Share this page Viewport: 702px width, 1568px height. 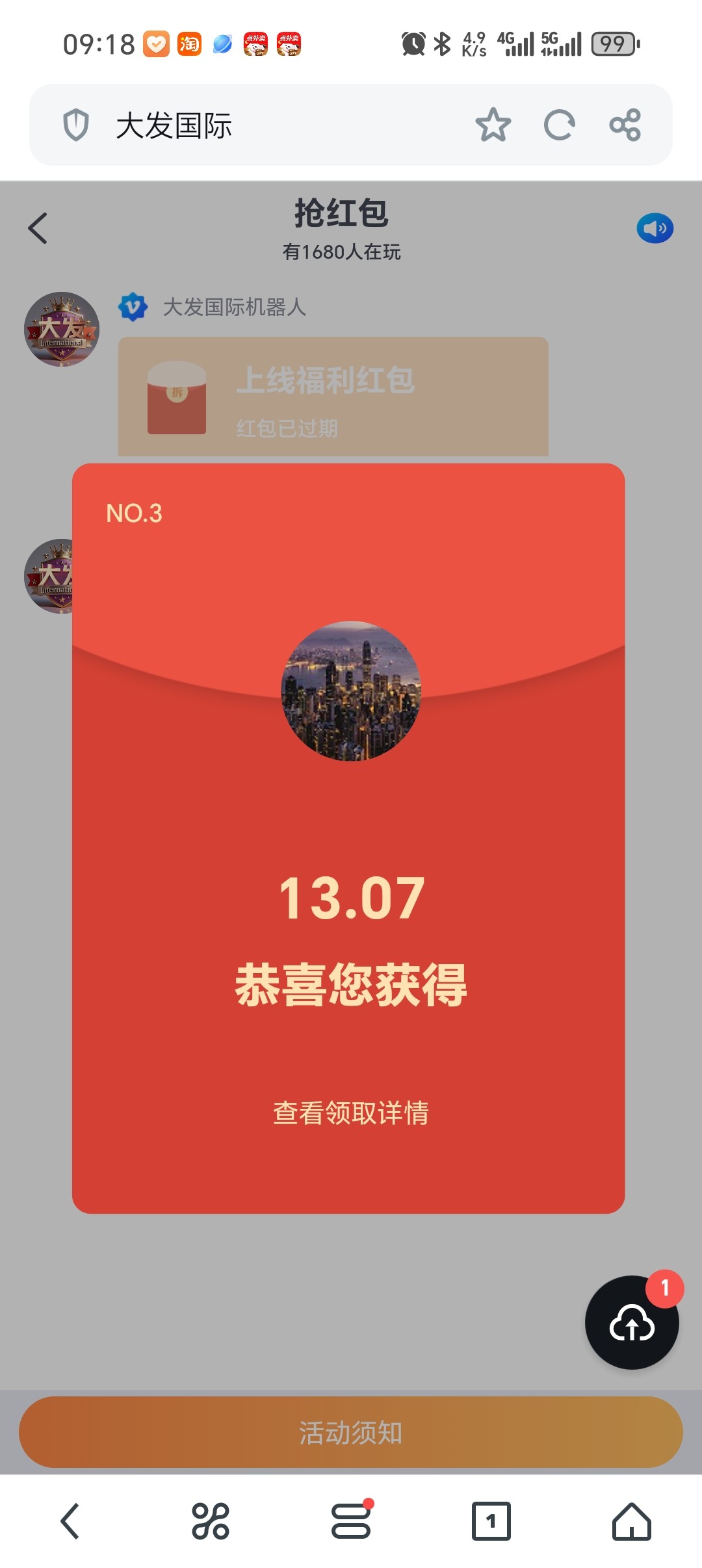coord(625,125)
